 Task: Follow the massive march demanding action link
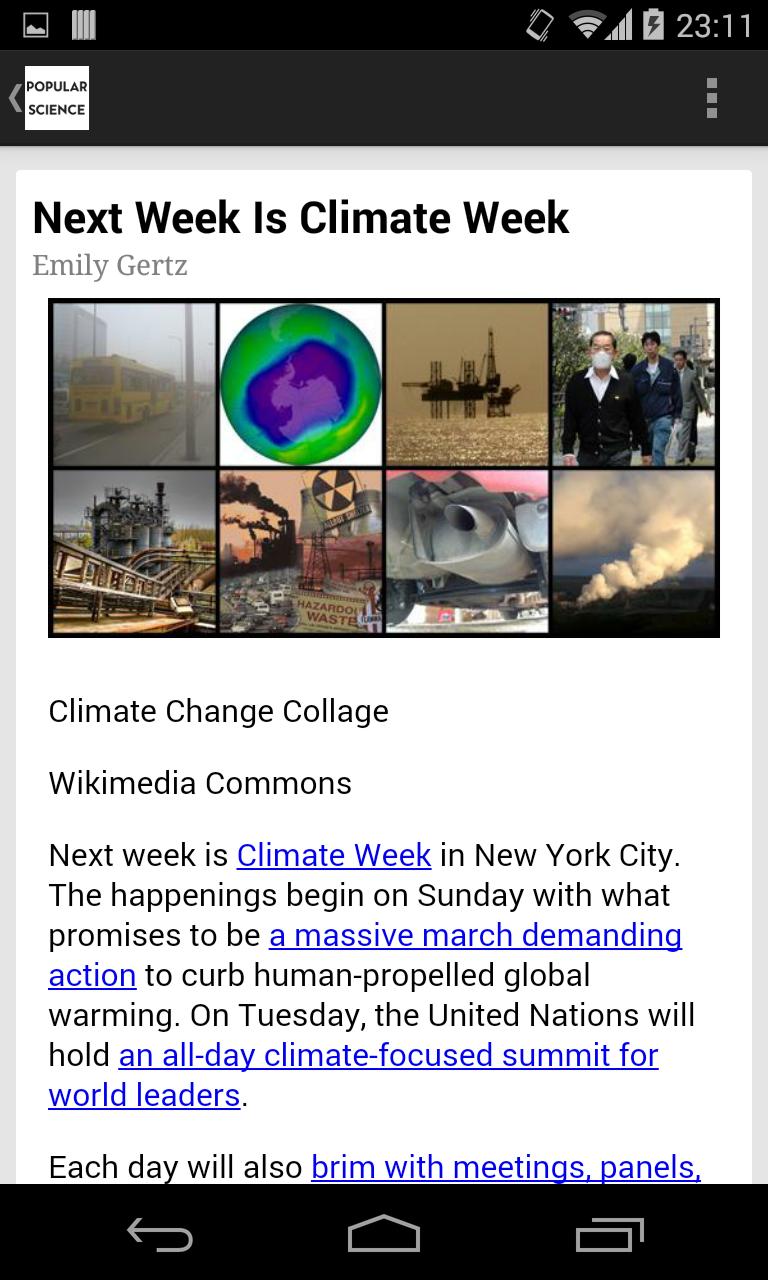(474, 935)
